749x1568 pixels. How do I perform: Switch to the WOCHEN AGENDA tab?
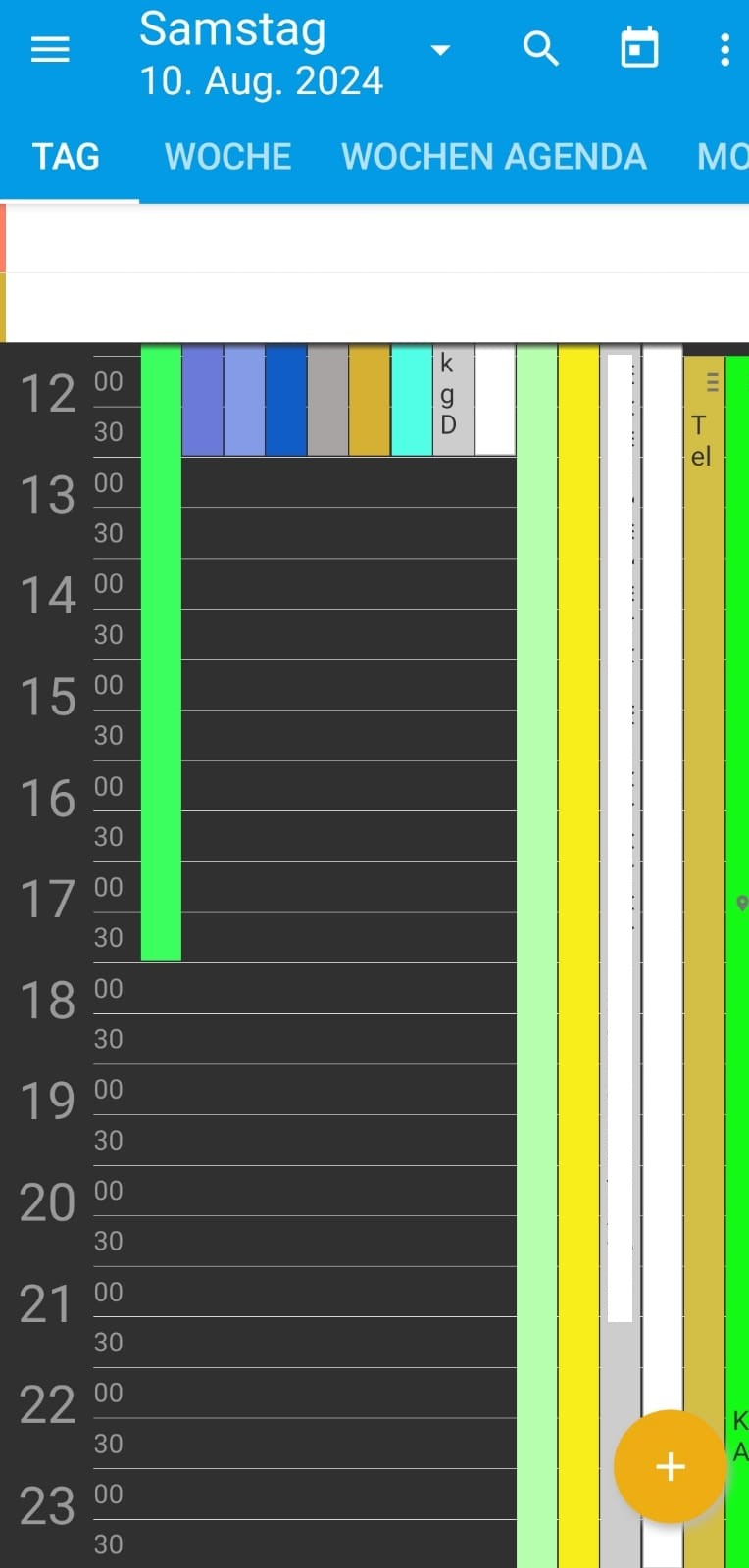click(494, 157)
